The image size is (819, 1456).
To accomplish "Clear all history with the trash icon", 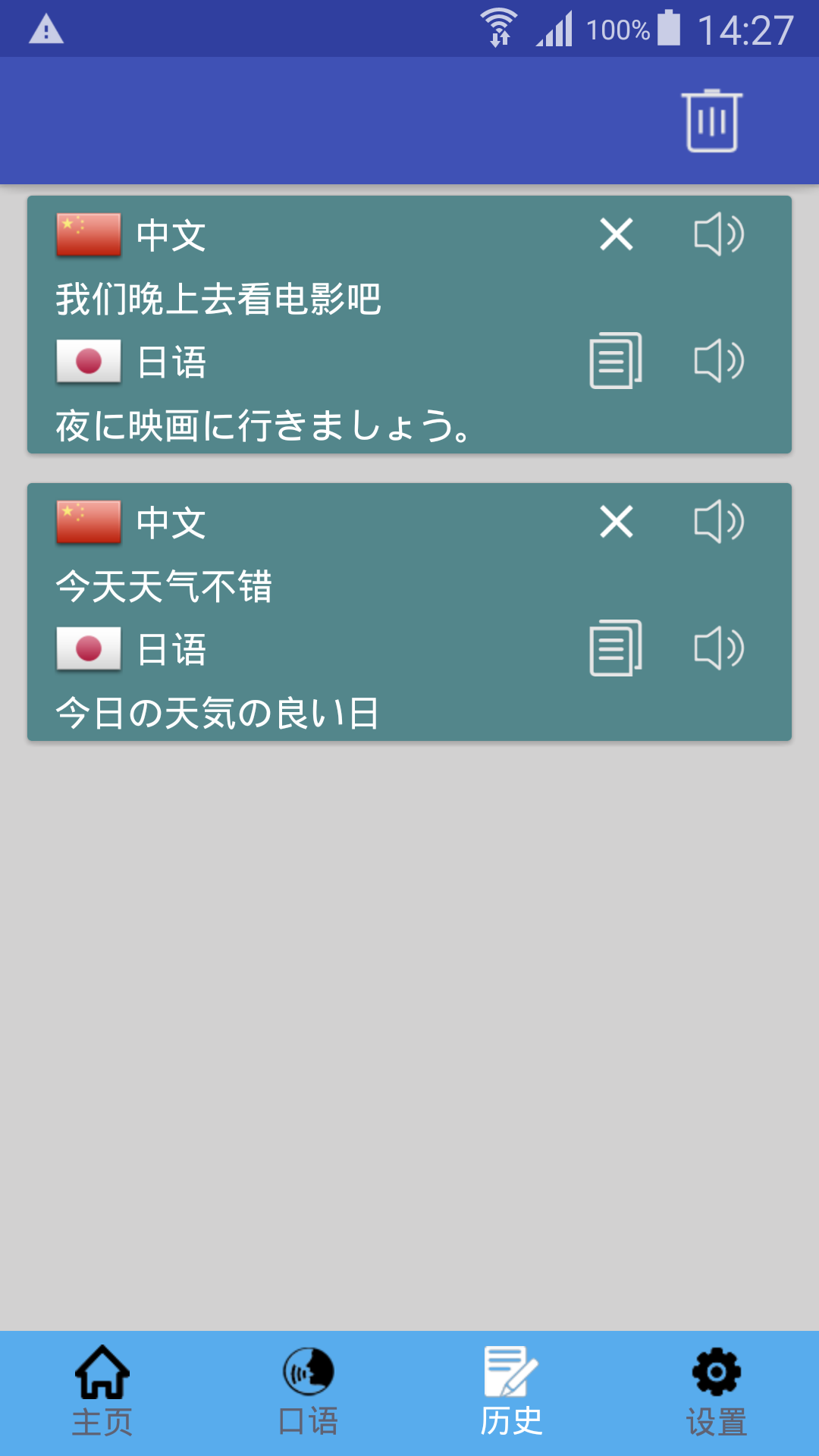I will (x=711, y=121).
